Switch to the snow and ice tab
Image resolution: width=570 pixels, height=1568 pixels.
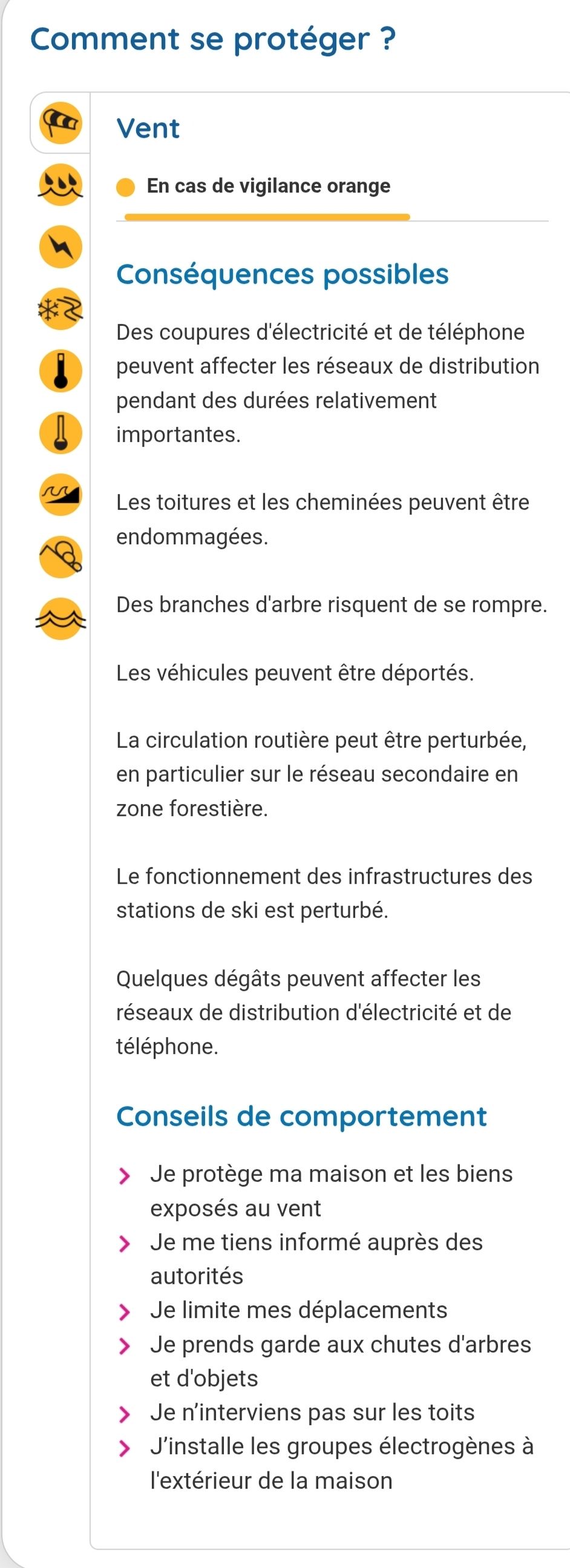click(x=61, y=309)
